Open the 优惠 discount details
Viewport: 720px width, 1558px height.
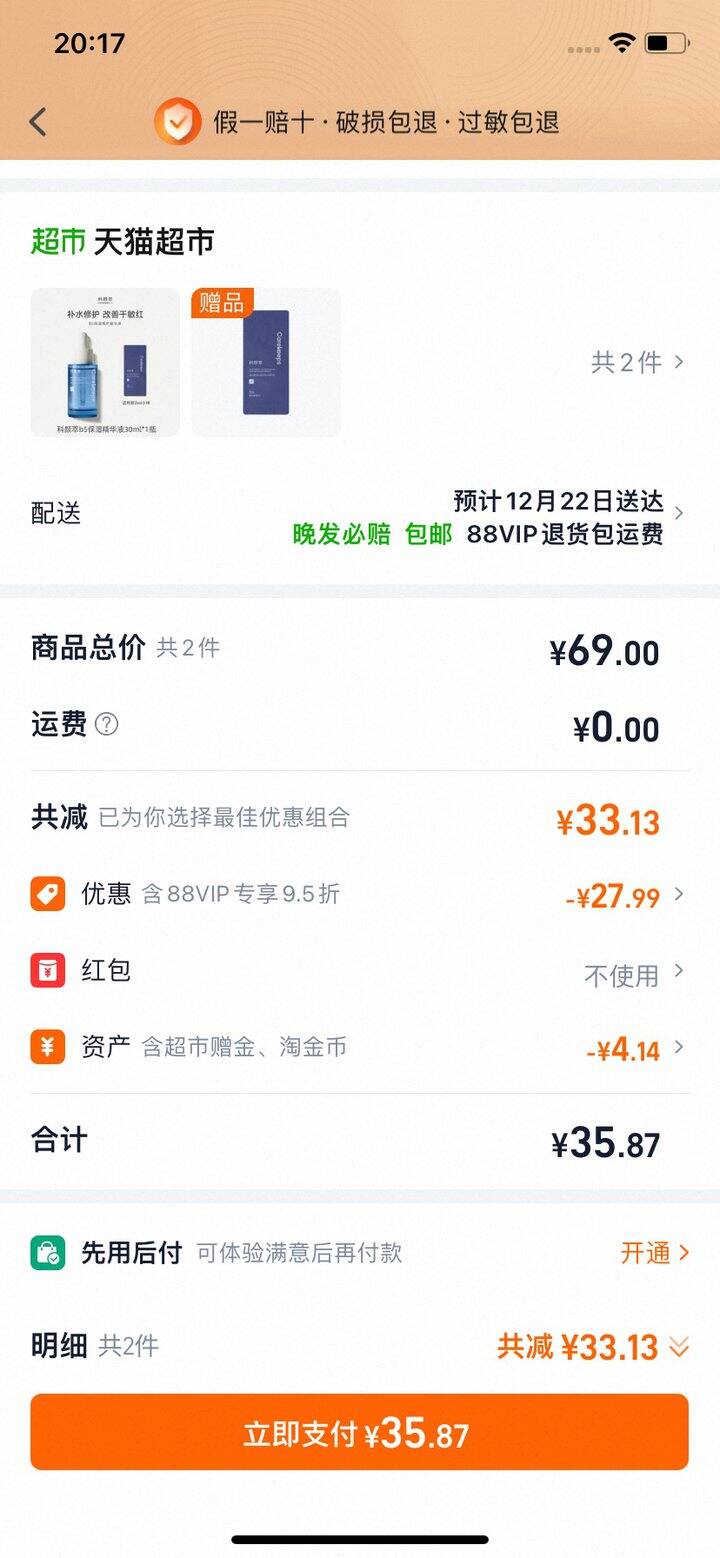[360, 894]
